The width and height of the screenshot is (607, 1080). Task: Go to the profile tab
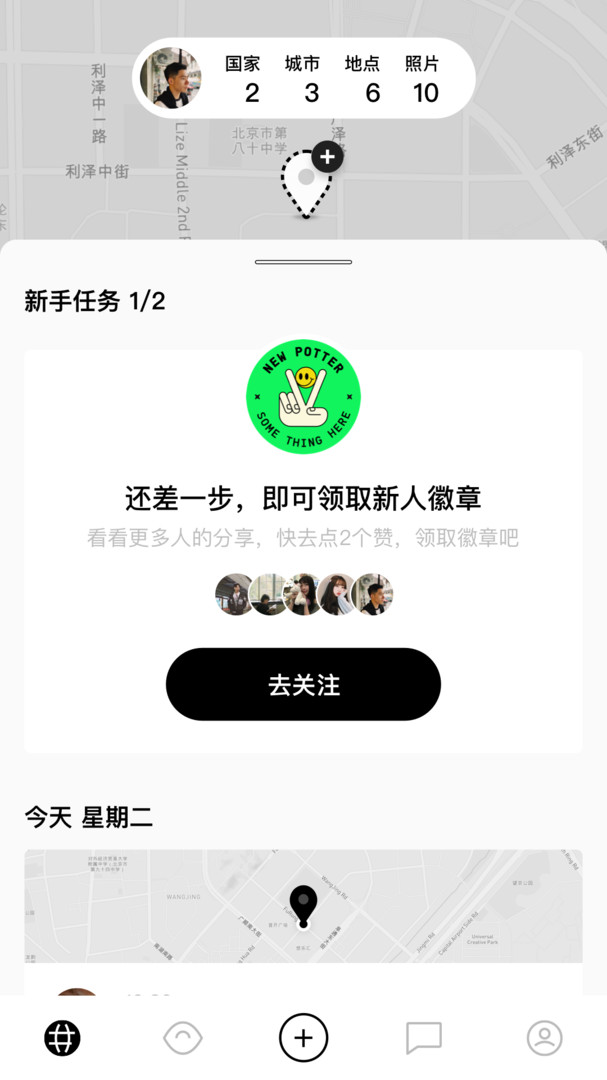(544, 1038)
